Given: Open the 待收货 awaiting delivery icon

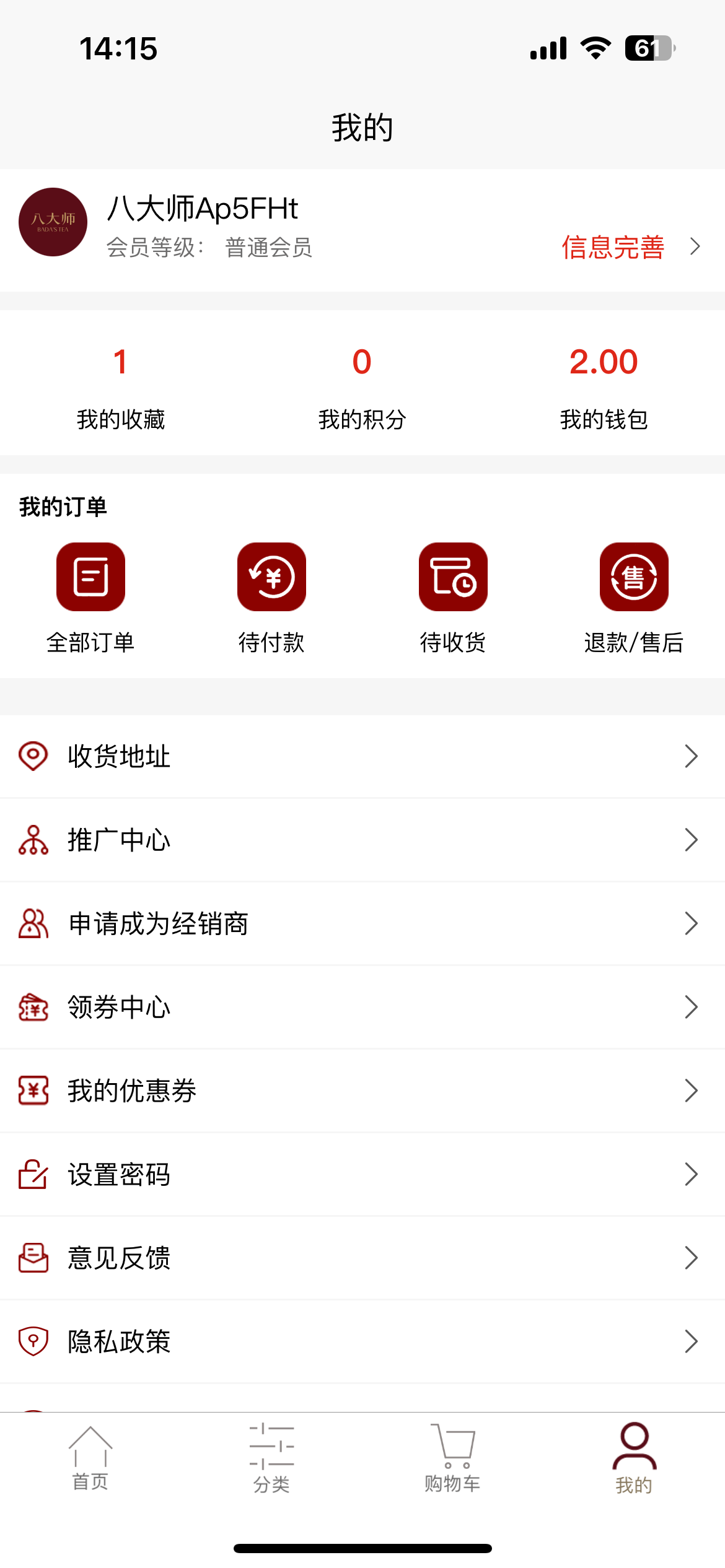Looking at the screenshot, I should click(x=452, y=576).
